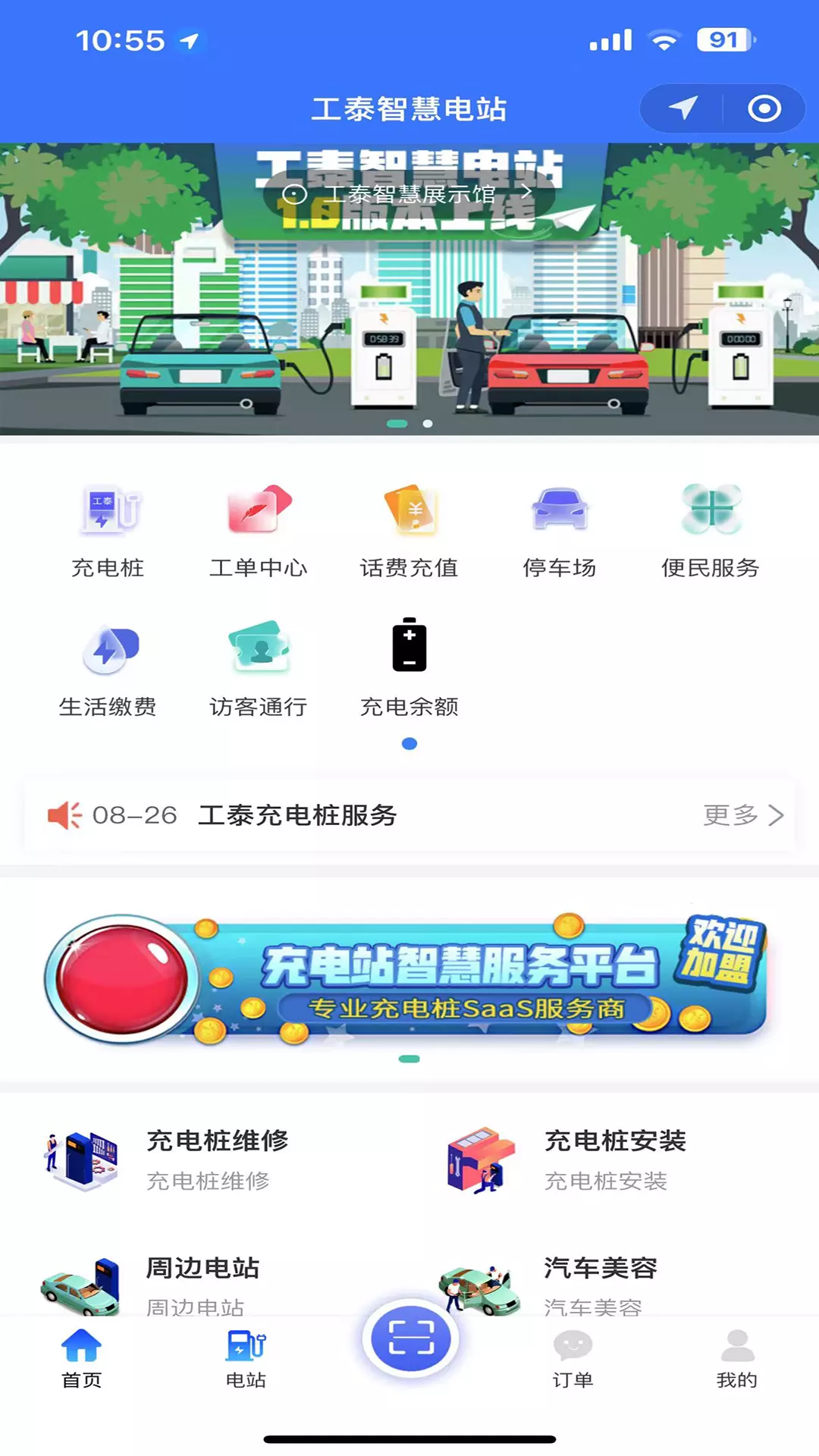Switch to the 订单 tab
Screen dimensions: 819x1456
573,1359
